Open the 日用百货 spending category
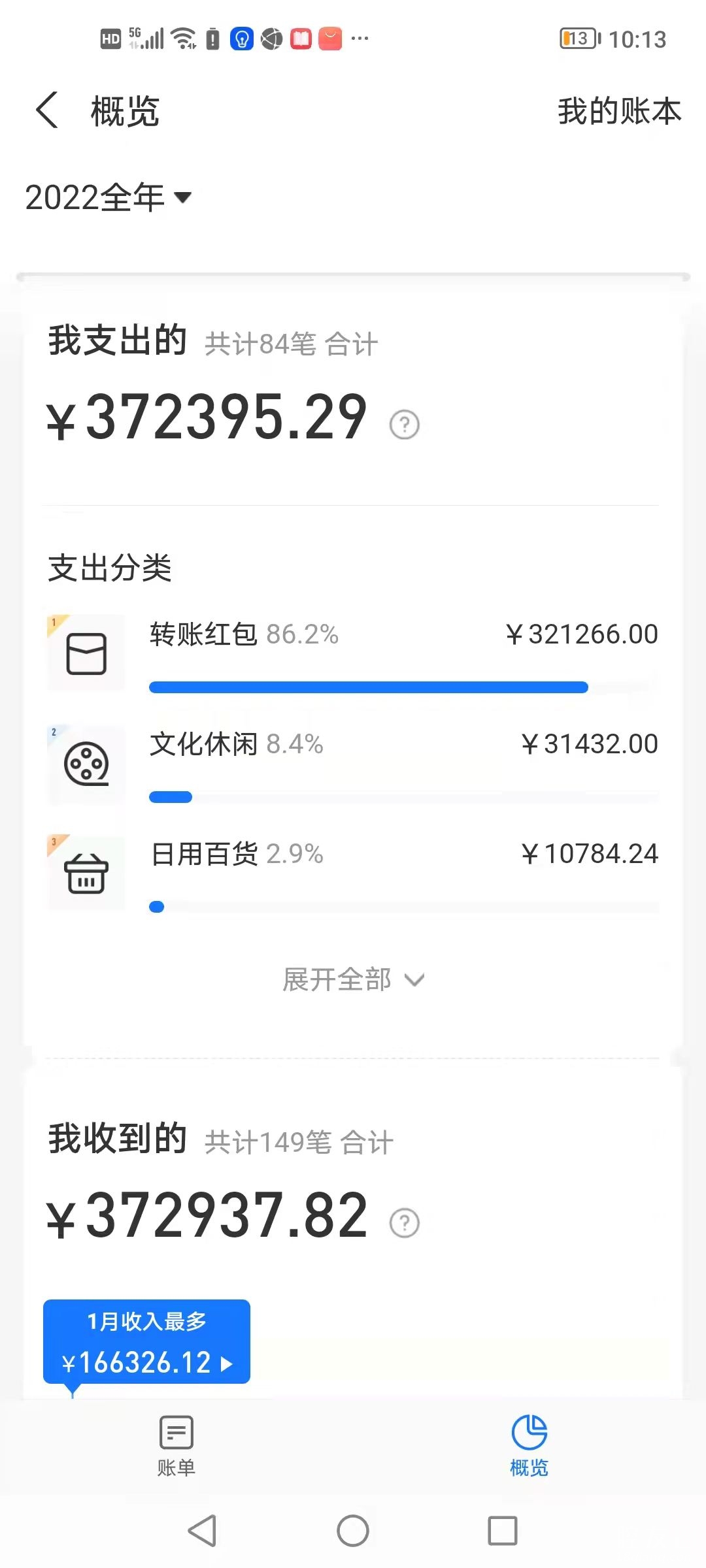The image size is (706, 1568). point(353,873)
